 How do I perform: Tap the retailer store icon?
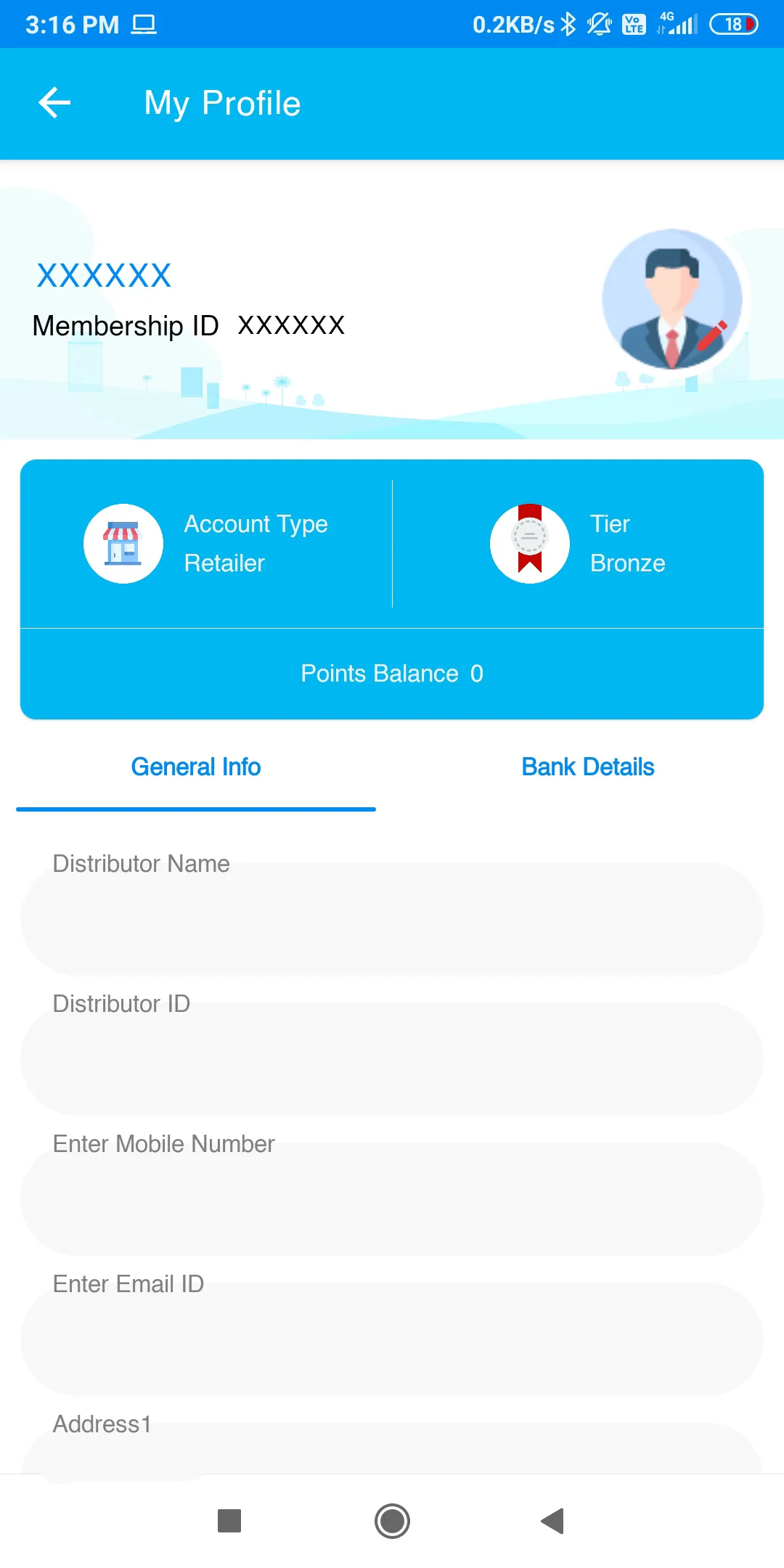(x=123, y=542)
